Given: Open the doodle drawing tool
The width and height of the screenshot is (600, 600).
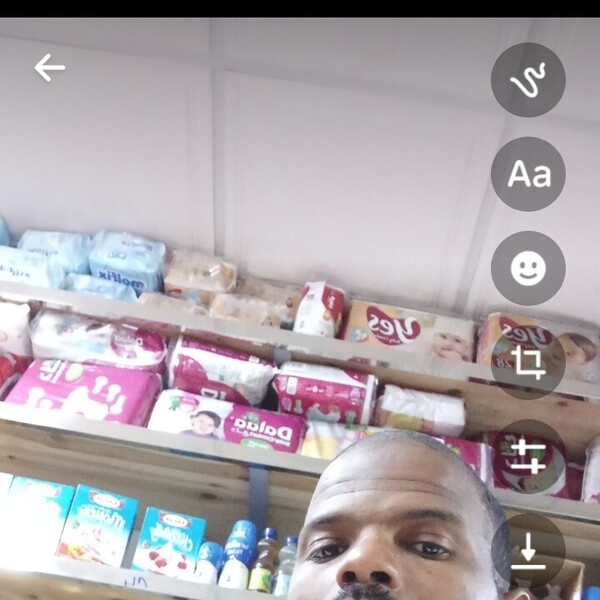Looking at the screenshot, I should 528,80.
